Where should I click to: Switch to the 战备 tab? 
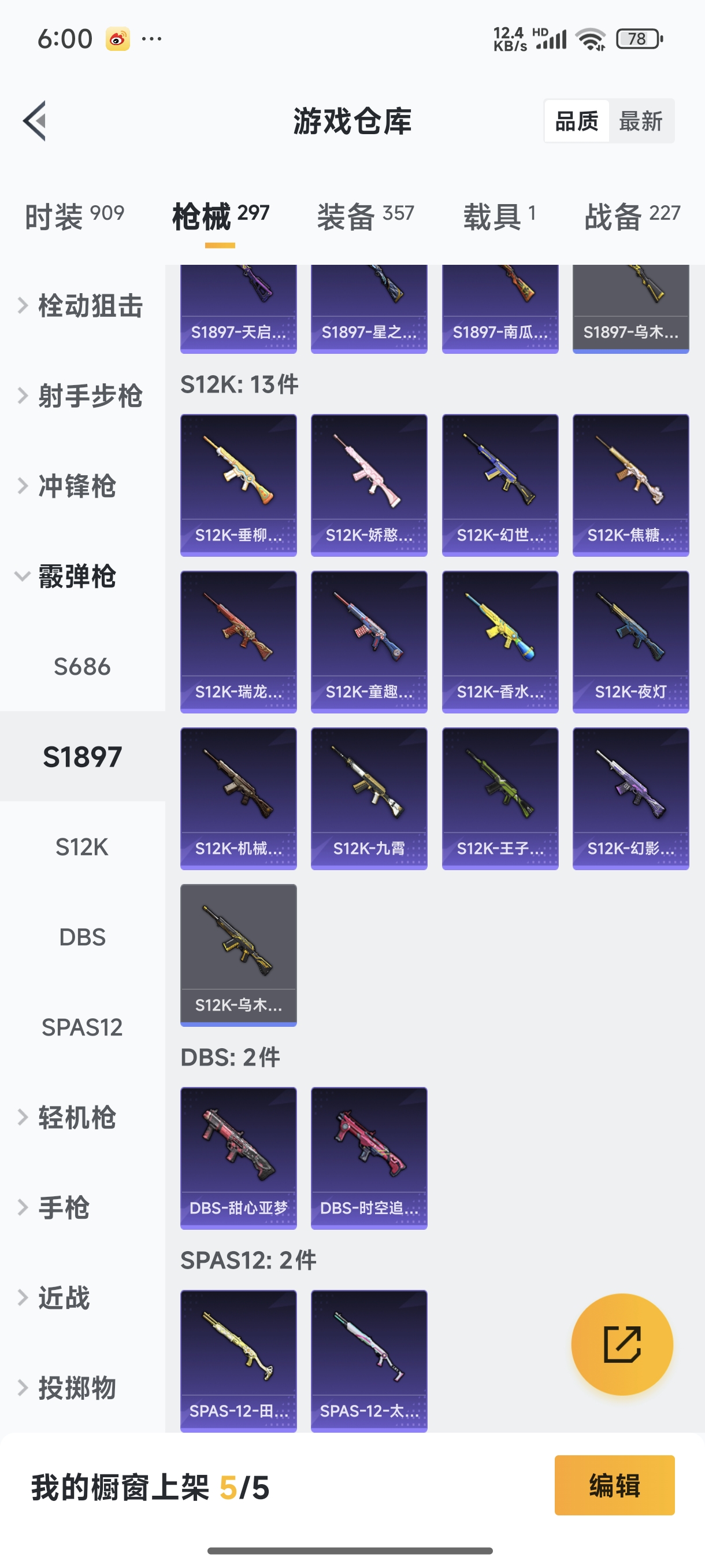pyautogui.click(x=632, y=216)
